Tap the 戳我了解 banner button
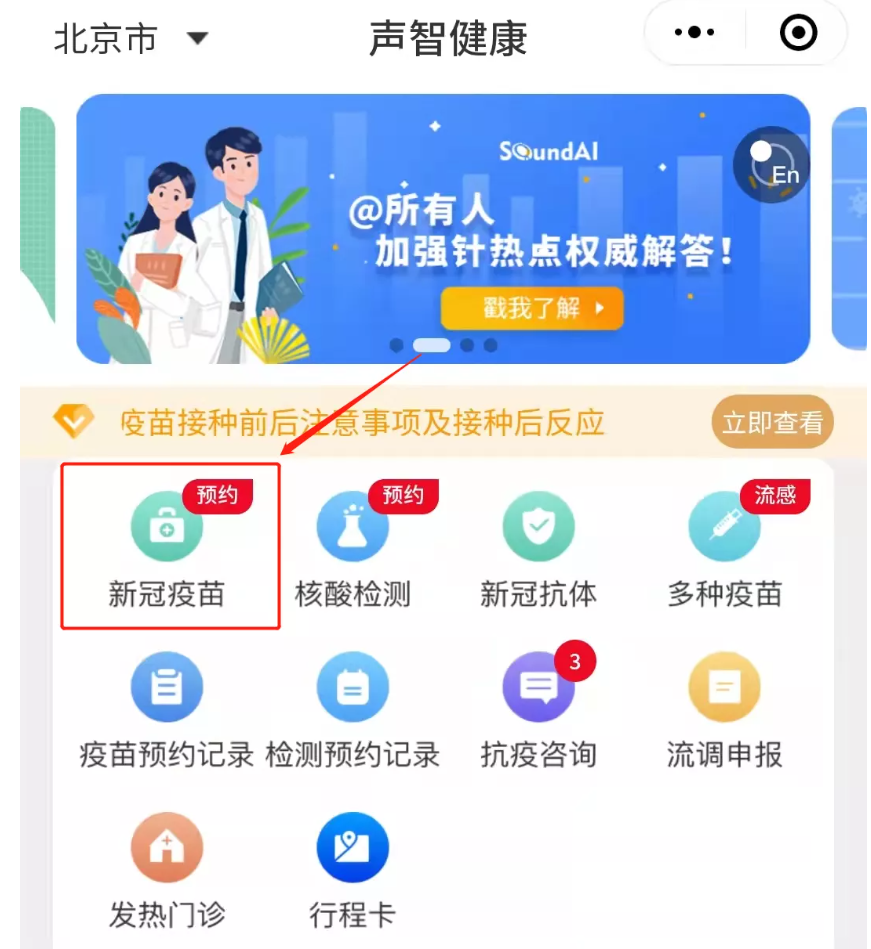 click(531, 308)
